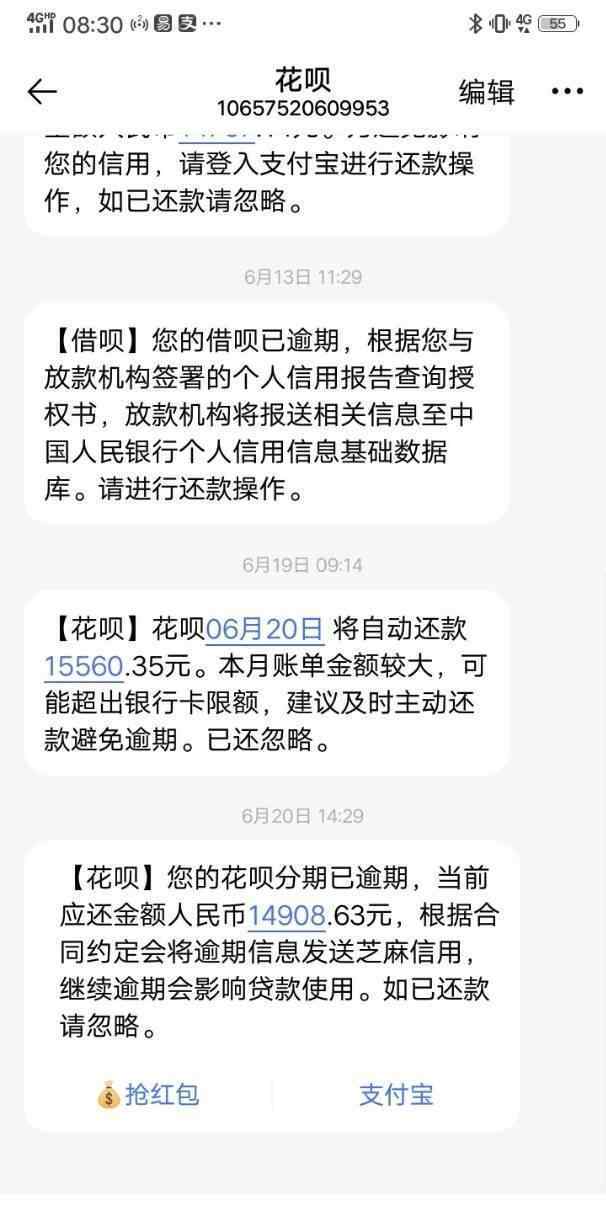Image resolution: width=606 pixels, height=1215 pixels.
Task: Tap the 06月20日 date link
Action: pos(265,629)
